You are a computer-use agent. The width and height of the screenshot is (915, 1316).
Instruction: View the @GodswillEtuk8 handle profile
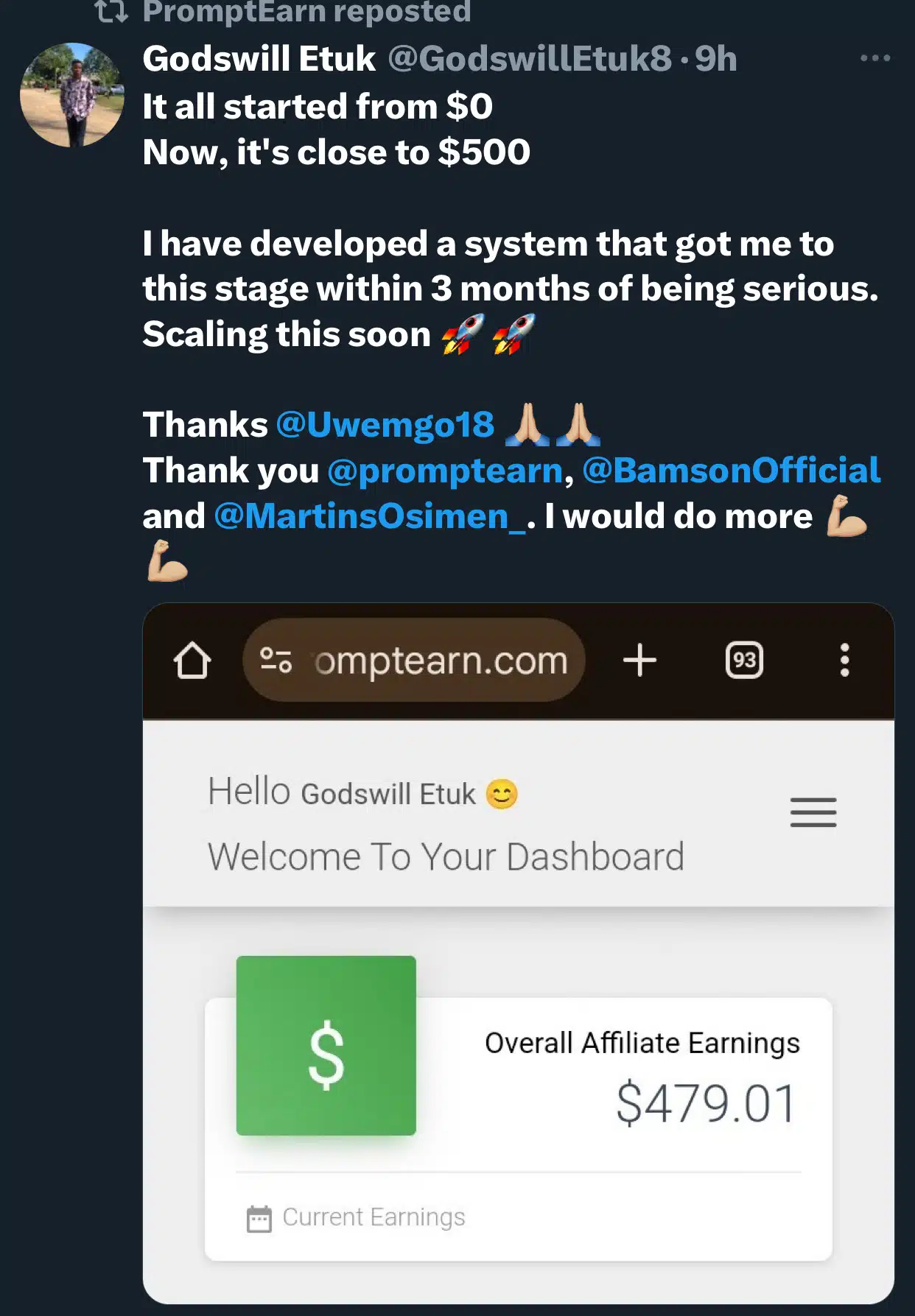tap(529, 59)
